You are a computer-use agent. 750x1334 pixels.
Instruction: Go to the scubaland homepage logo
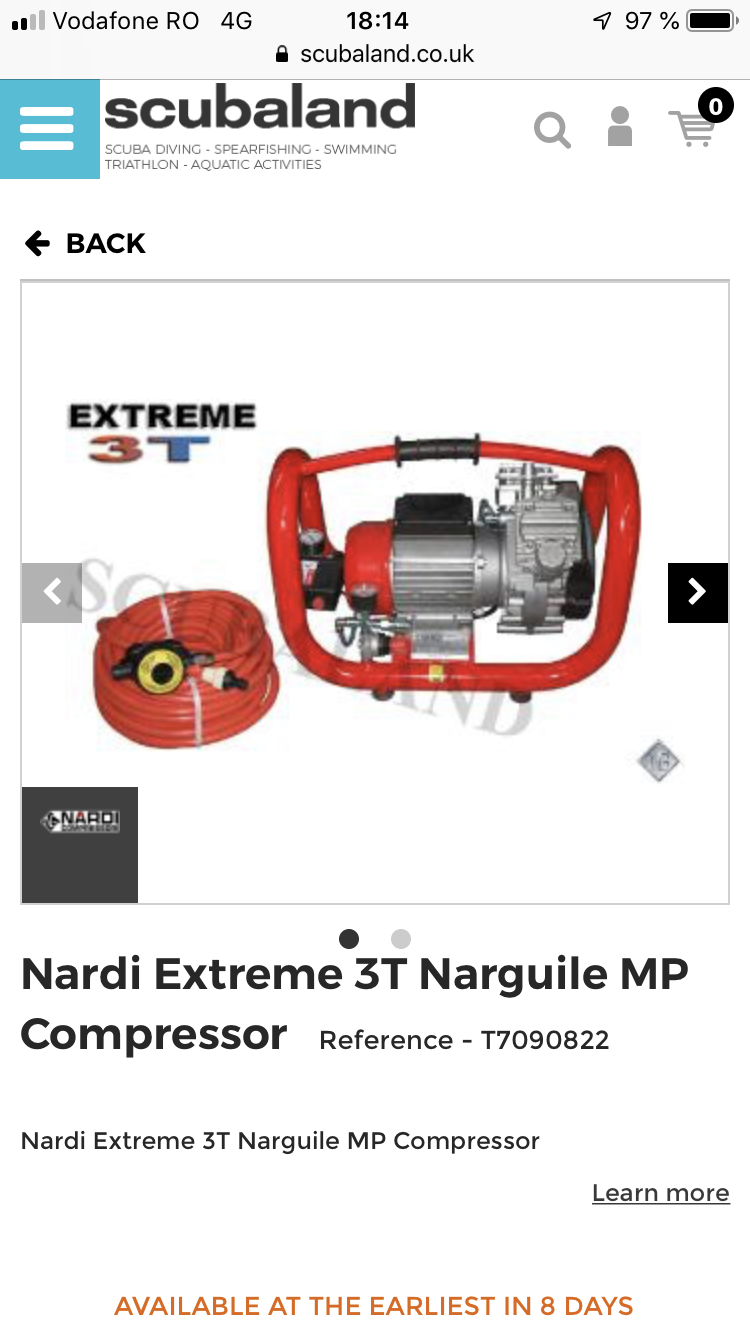pyautogui.click(x=259, y=126)
